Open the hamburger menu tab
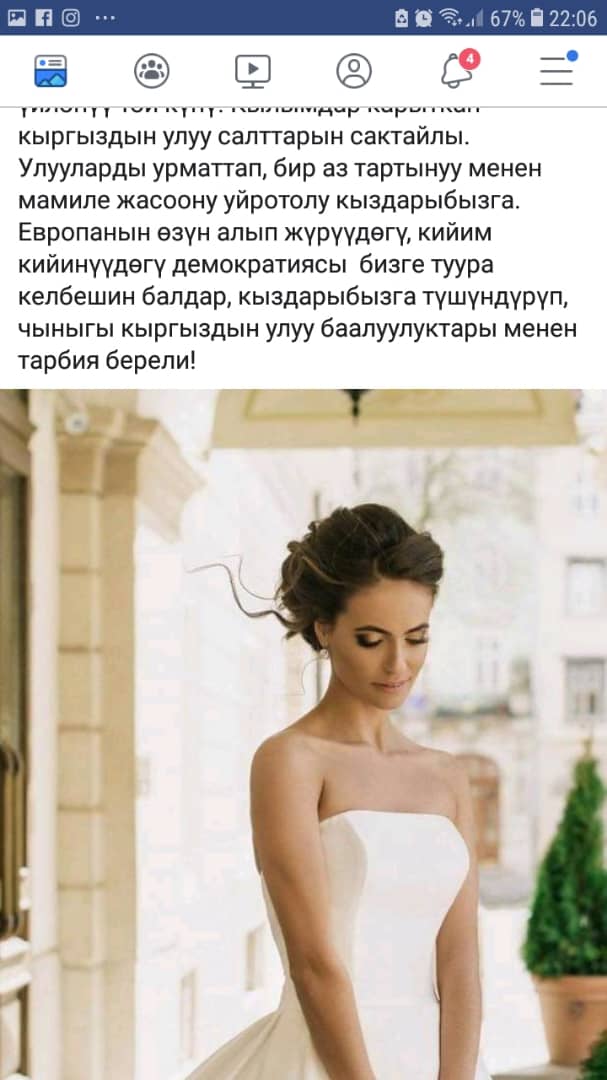 pos(556,70)
